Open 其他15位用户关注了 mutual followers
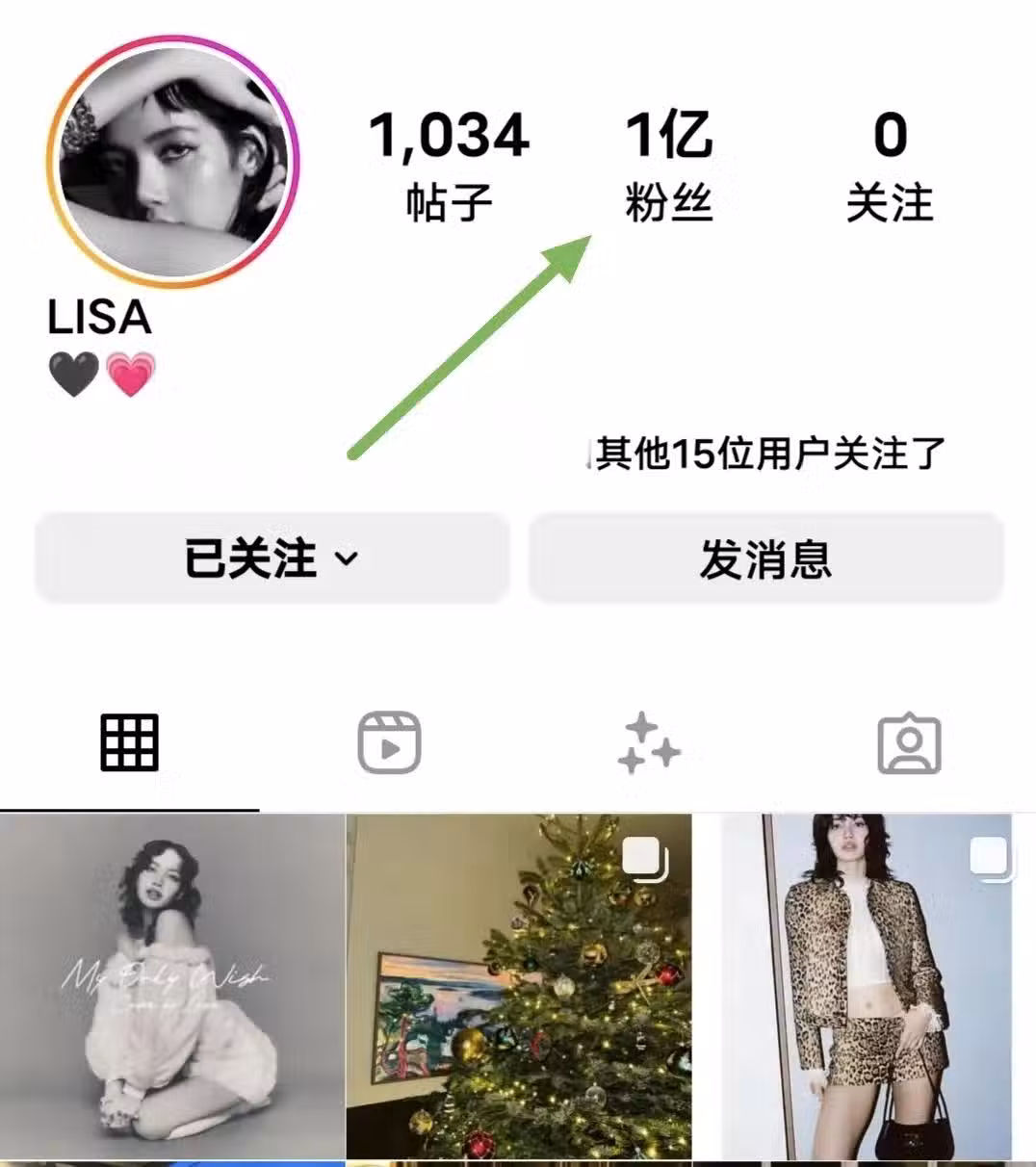The image size is (1036, 1167). tap(768, 453)
